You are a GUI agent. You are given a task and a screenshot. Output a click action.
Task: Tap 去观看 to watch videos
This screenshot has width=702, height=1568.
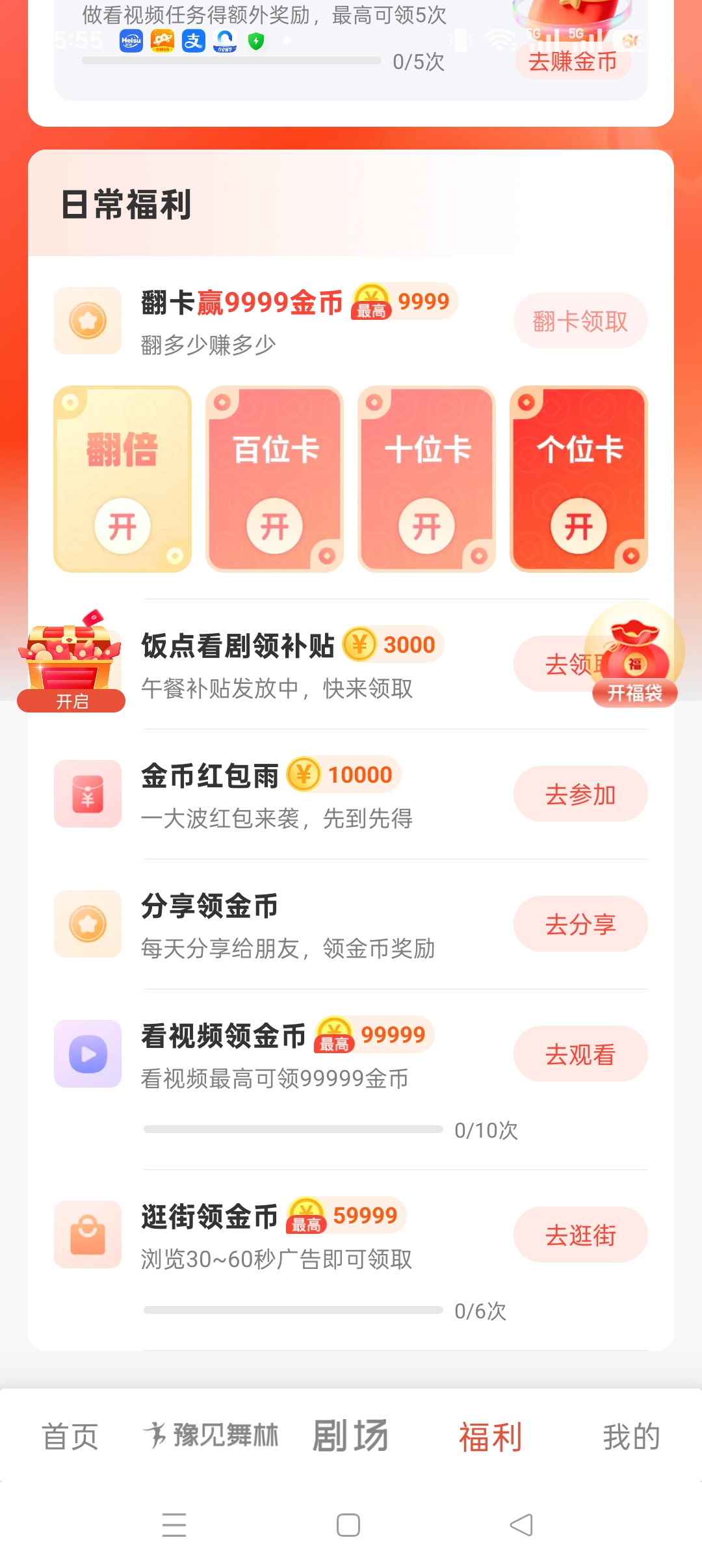pyautogui.click(x=580, y=1054)
